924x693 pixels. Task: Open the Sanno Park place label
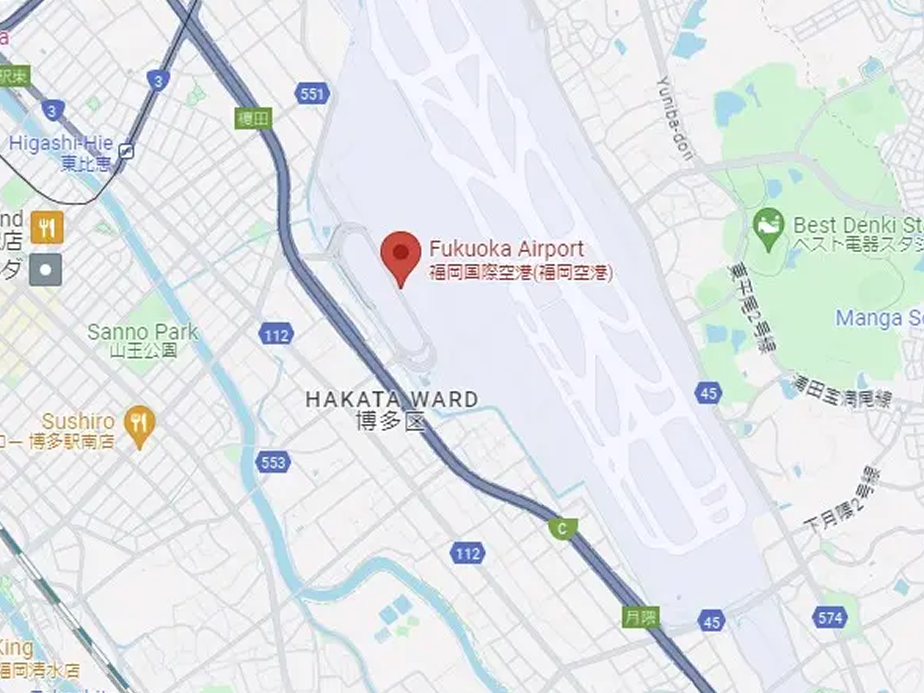[142, 332]
